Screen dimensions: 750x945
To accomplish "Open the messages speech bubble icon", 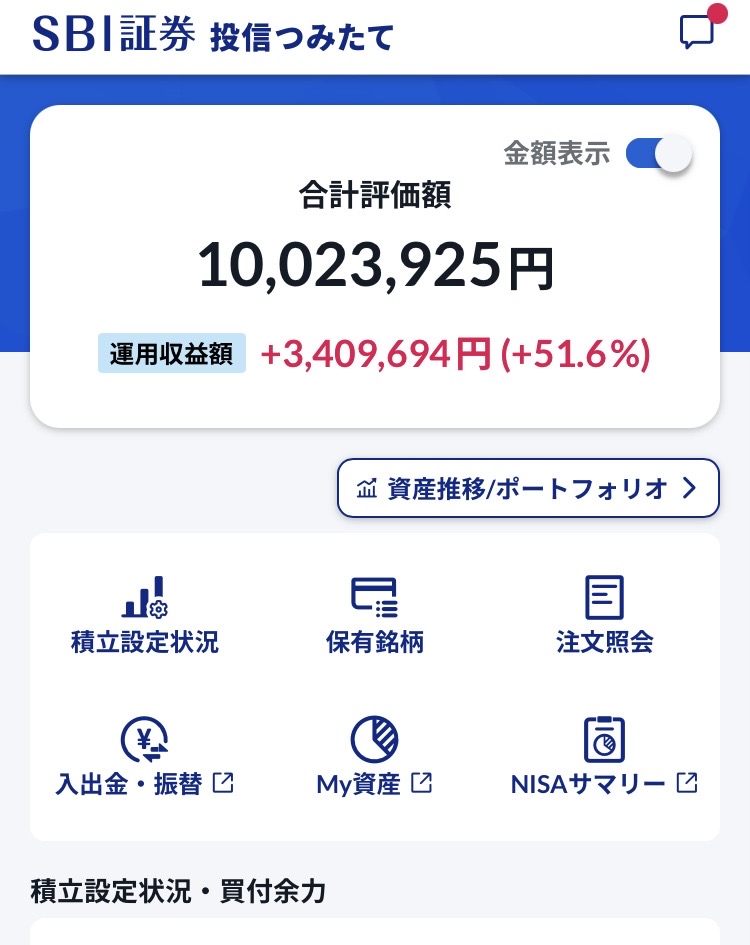I will [697, 32].
